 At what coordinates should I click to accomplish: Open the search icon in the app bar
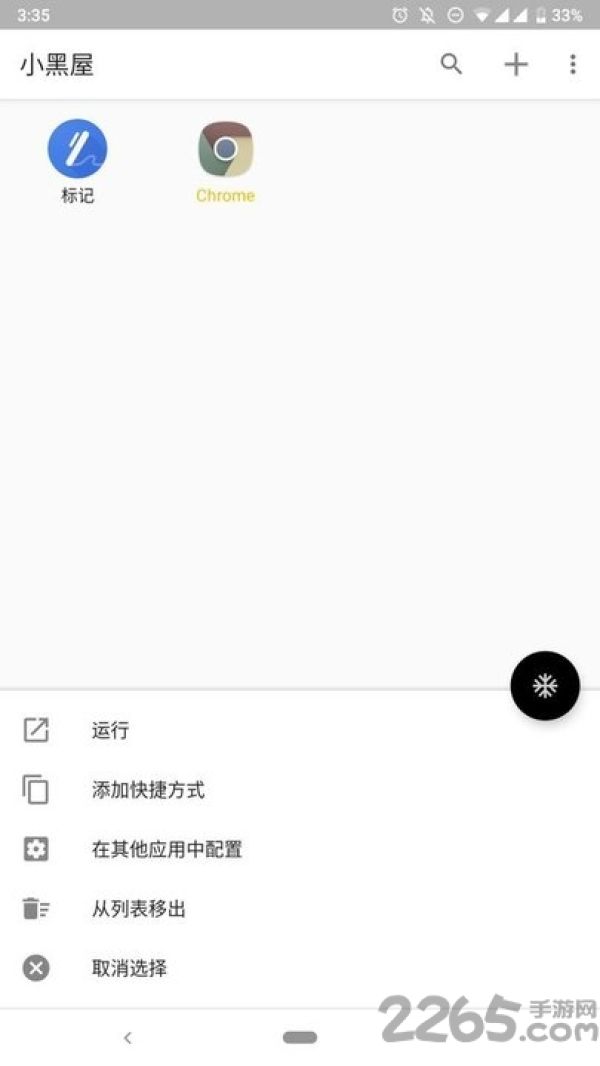(x=451, y=64)
